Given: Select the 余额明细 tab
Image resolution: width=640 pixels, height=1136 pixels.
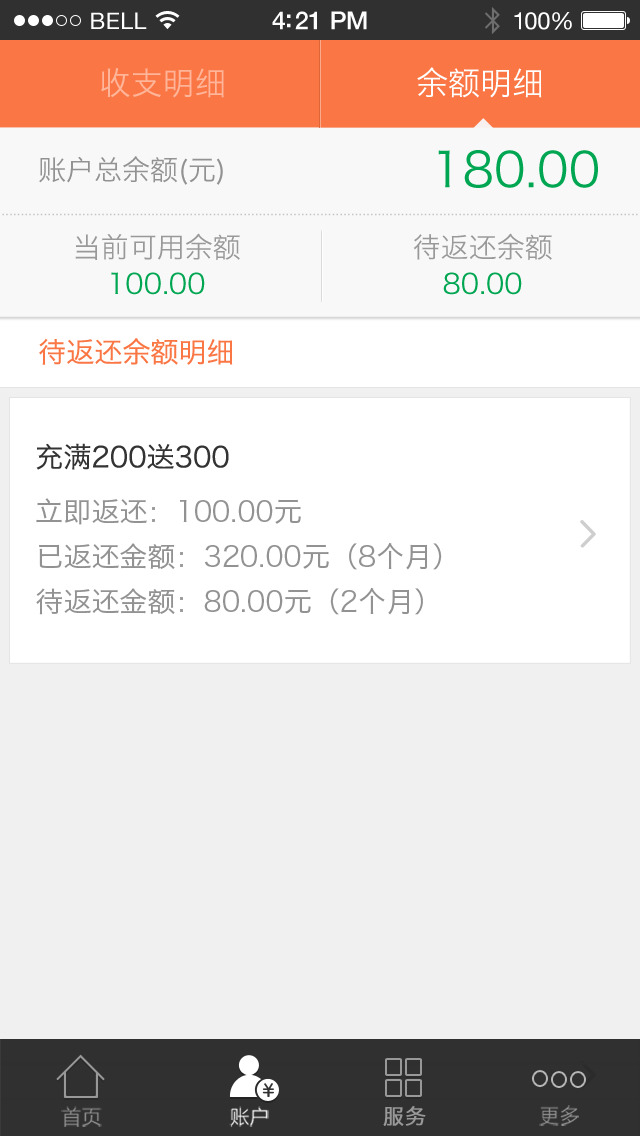Looking at the screenshot, I should pos(480,84).
